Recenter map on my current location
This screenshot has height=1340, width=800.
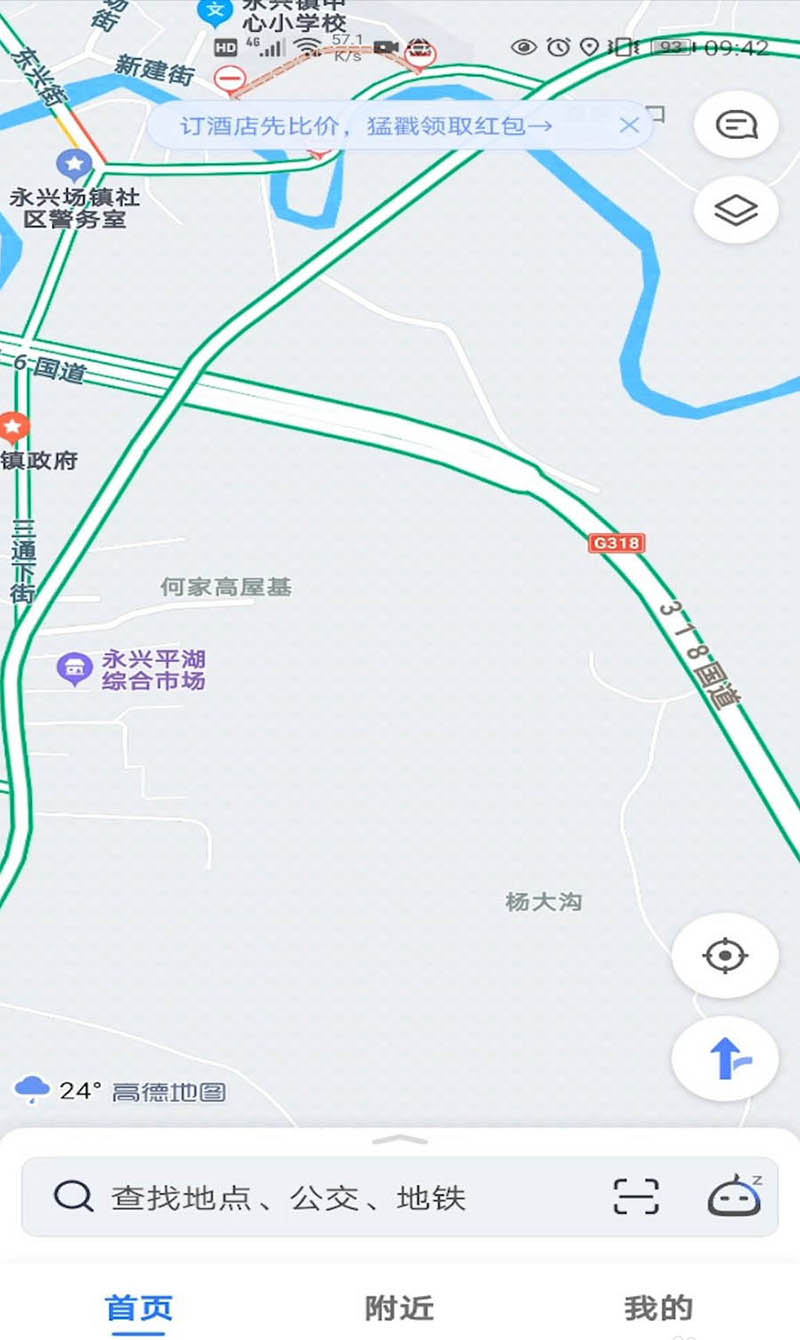725,956
